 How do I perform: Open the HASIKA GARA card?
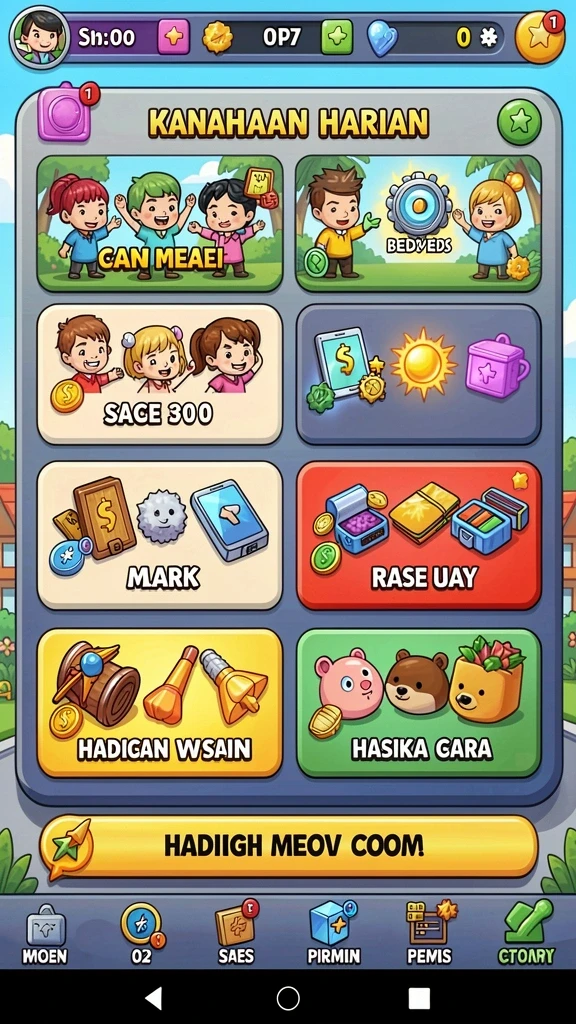[418, 702]
